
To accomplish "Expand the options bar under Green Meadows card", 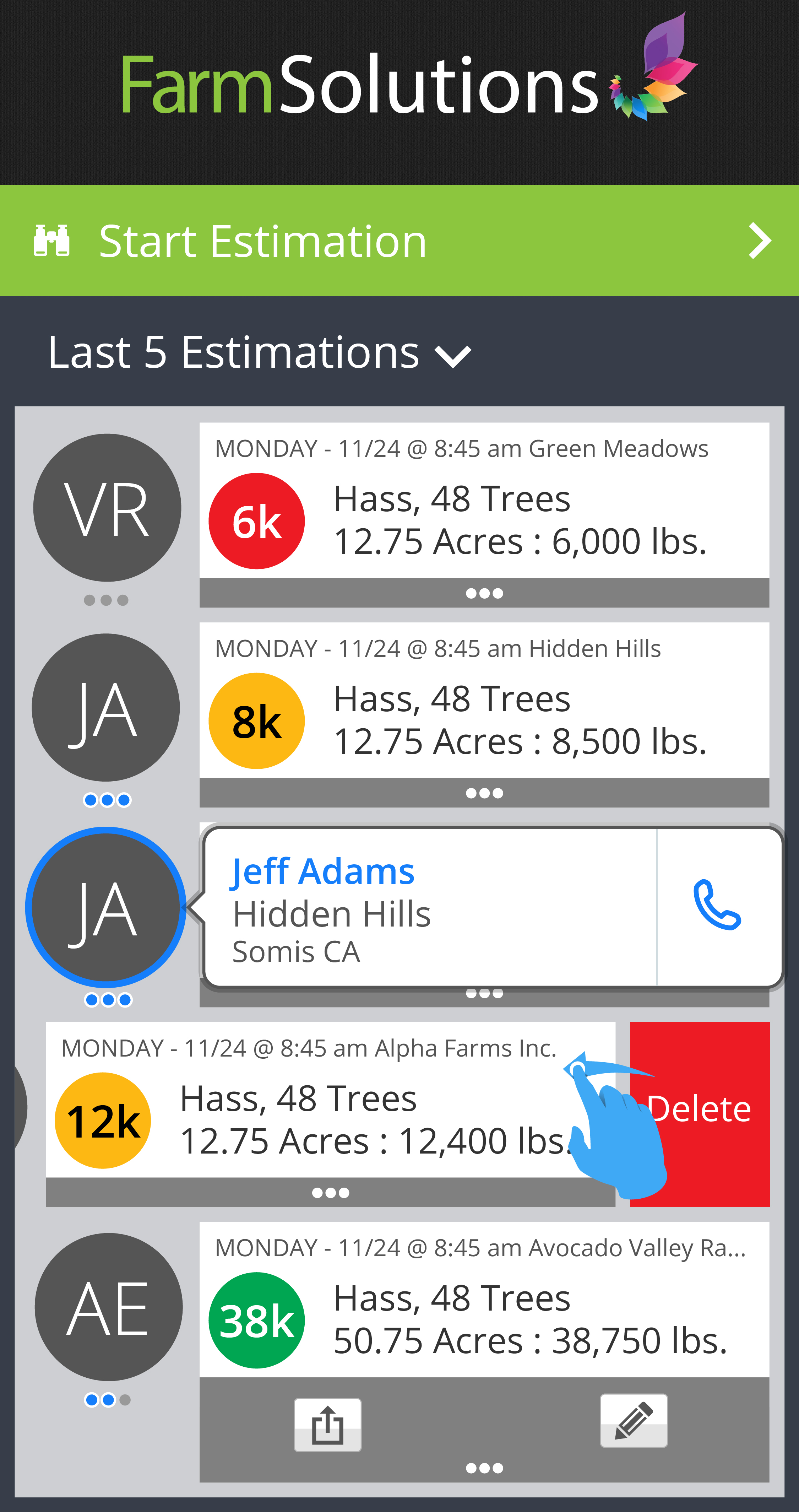I will click(x=484, y=593).
